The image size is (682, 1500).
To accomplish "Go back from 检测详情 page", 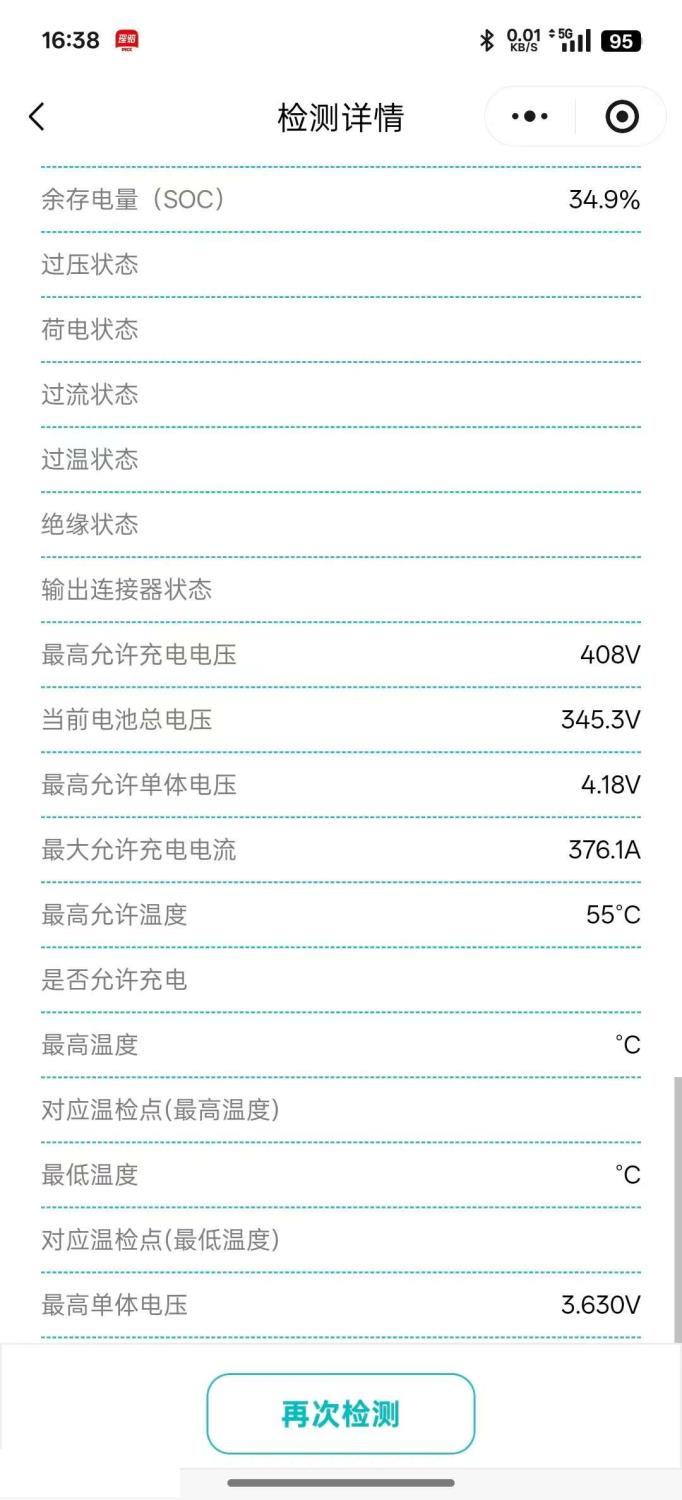I will [x=37, y=117].
